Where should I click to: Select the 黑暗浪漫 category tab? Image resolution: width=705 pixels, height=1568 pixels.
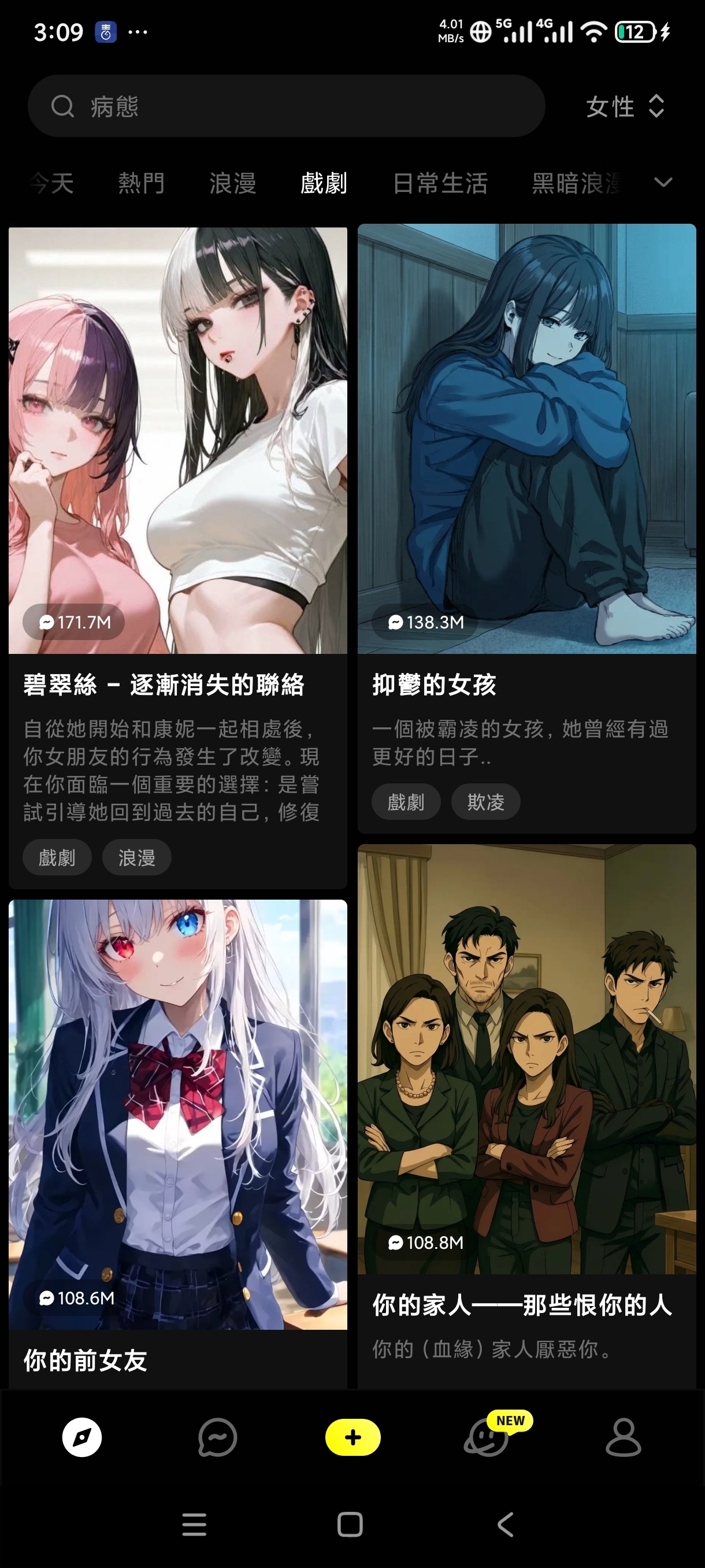click(x=577, y=183)
